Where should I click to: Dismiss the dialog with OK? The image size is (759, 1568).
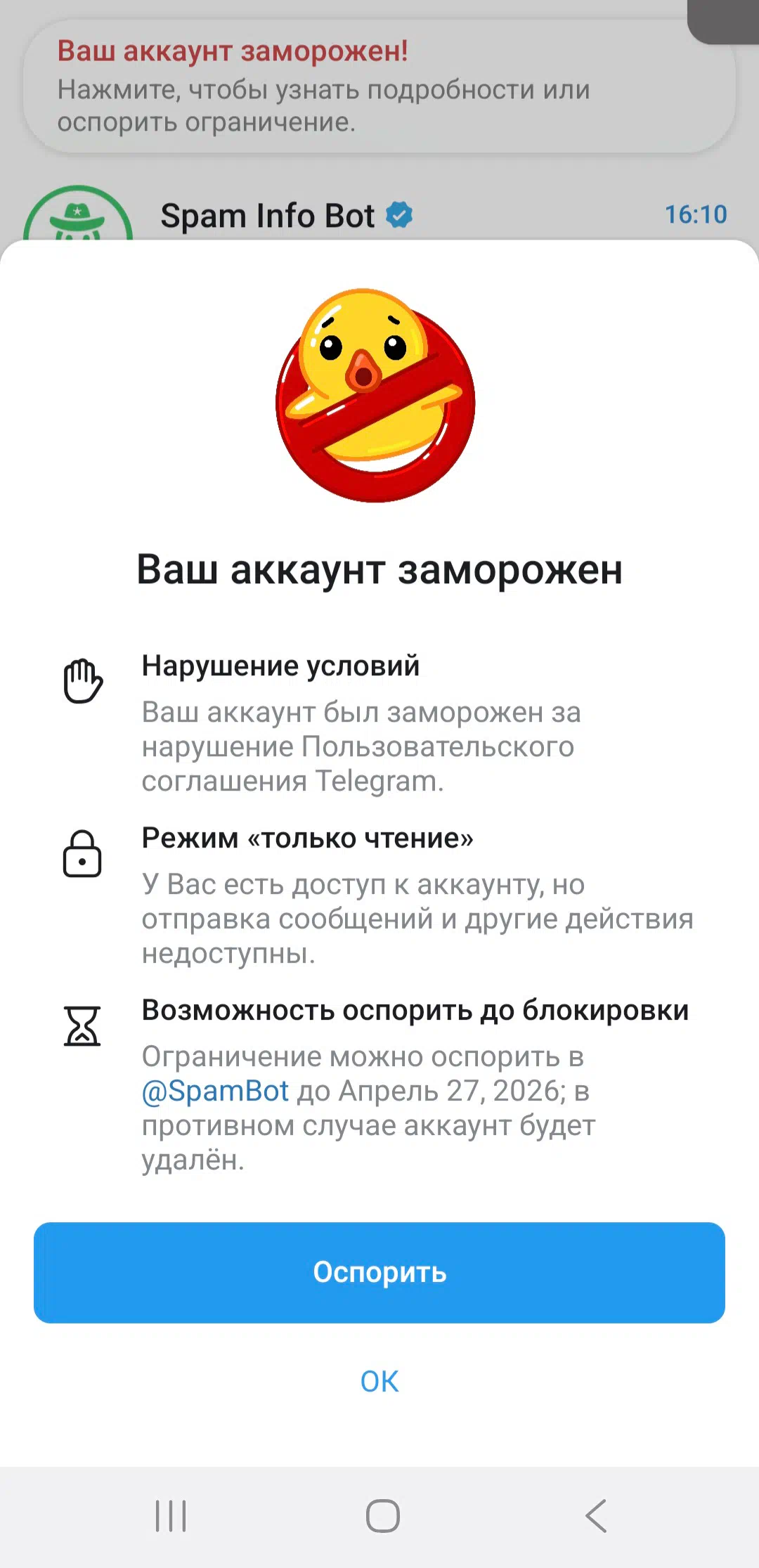(379, 1382)
